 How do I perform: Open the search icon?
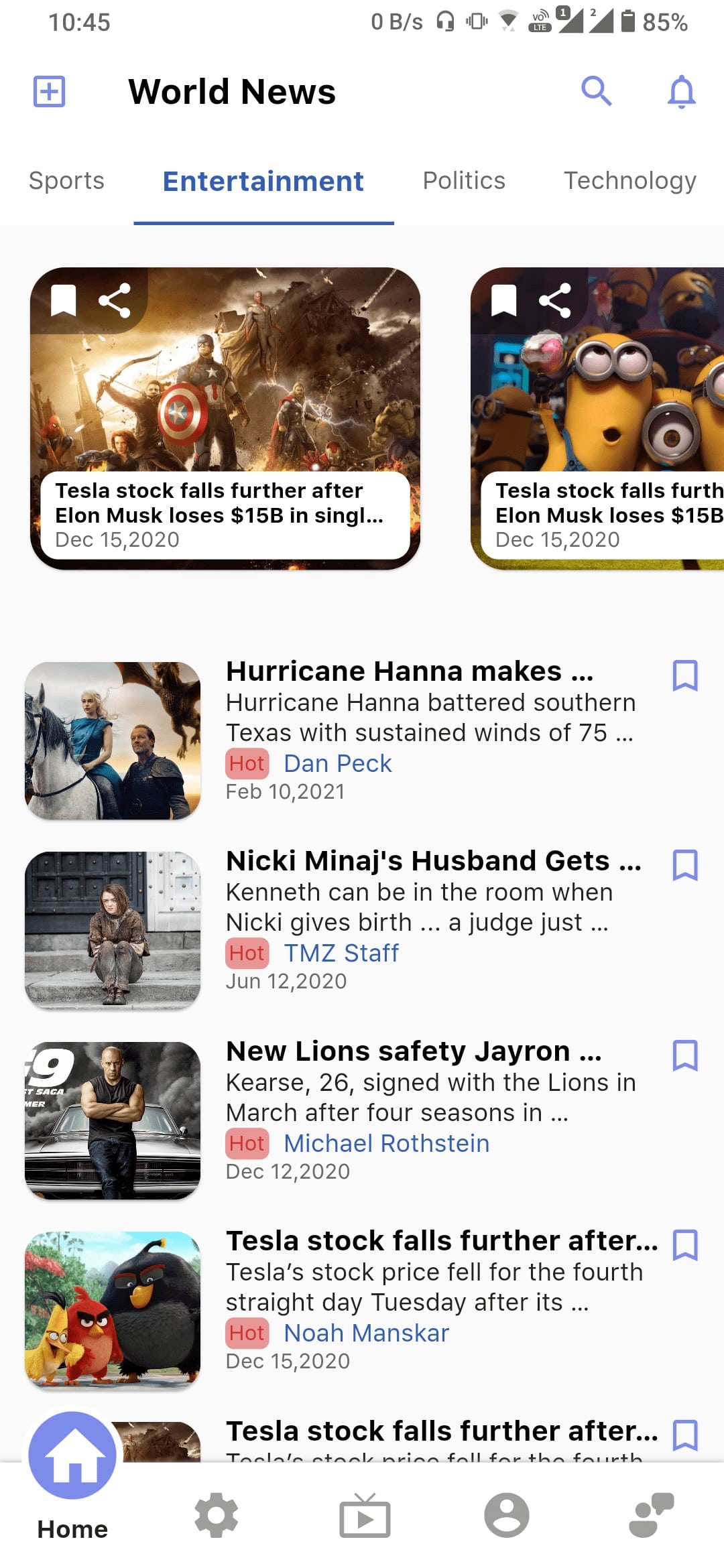(x=596, y=91)
